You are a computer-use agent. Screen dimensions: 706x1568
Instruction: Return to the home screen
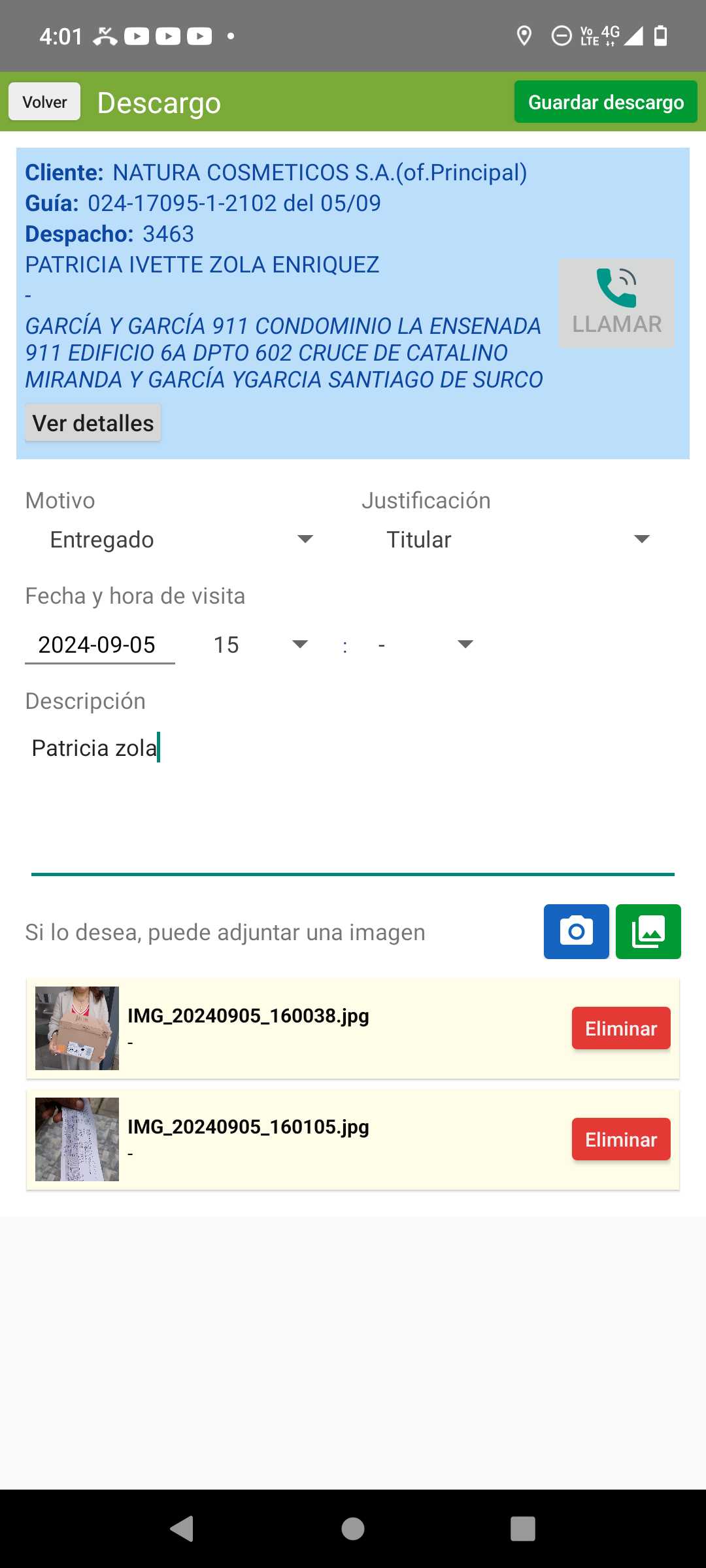point(353,1529)
